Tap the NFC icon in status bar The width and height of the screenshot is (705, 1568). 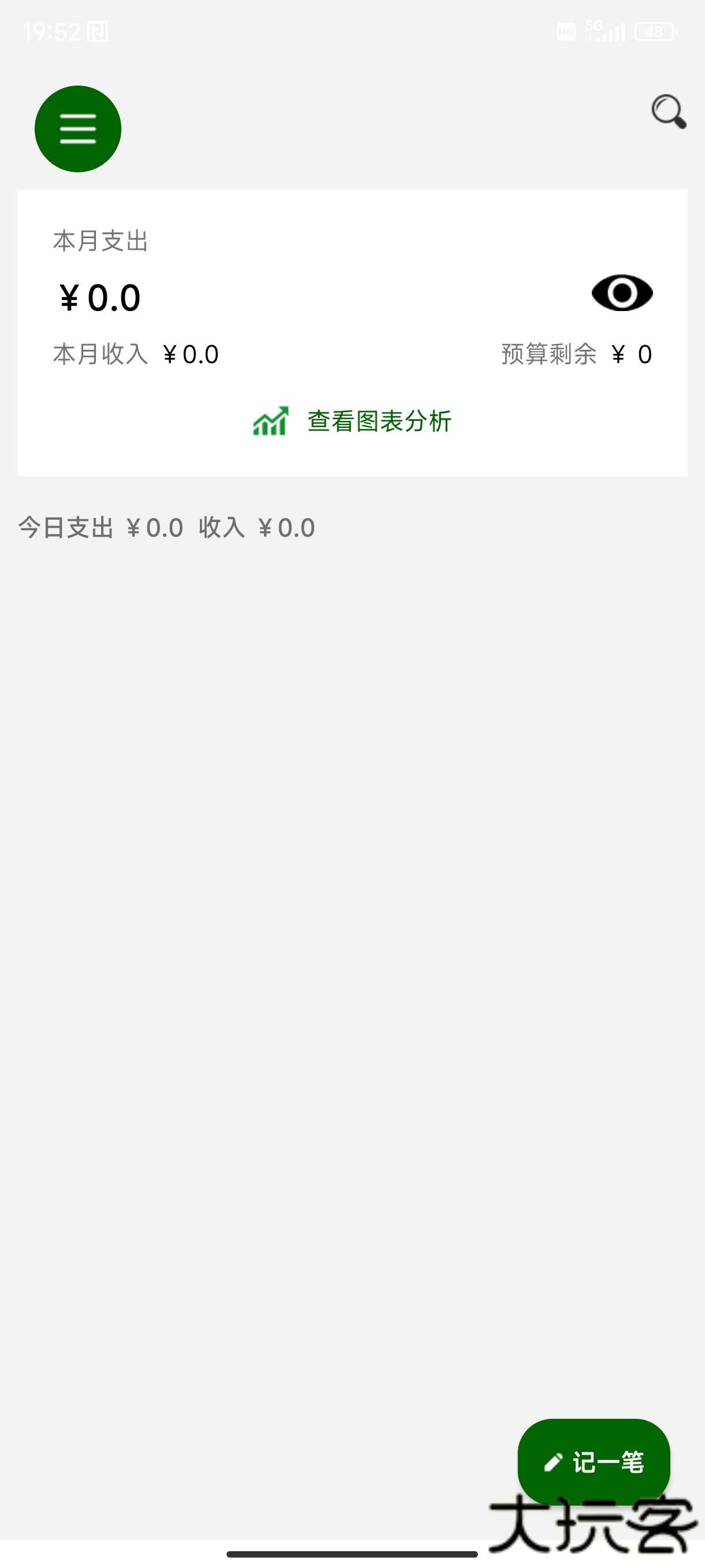(x=99, y=32)
